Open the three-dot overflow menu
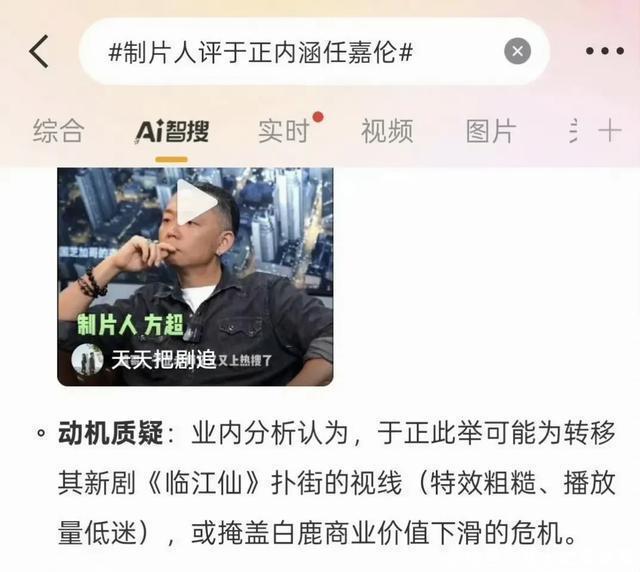 pyautogui.click(x=604, y=51)
